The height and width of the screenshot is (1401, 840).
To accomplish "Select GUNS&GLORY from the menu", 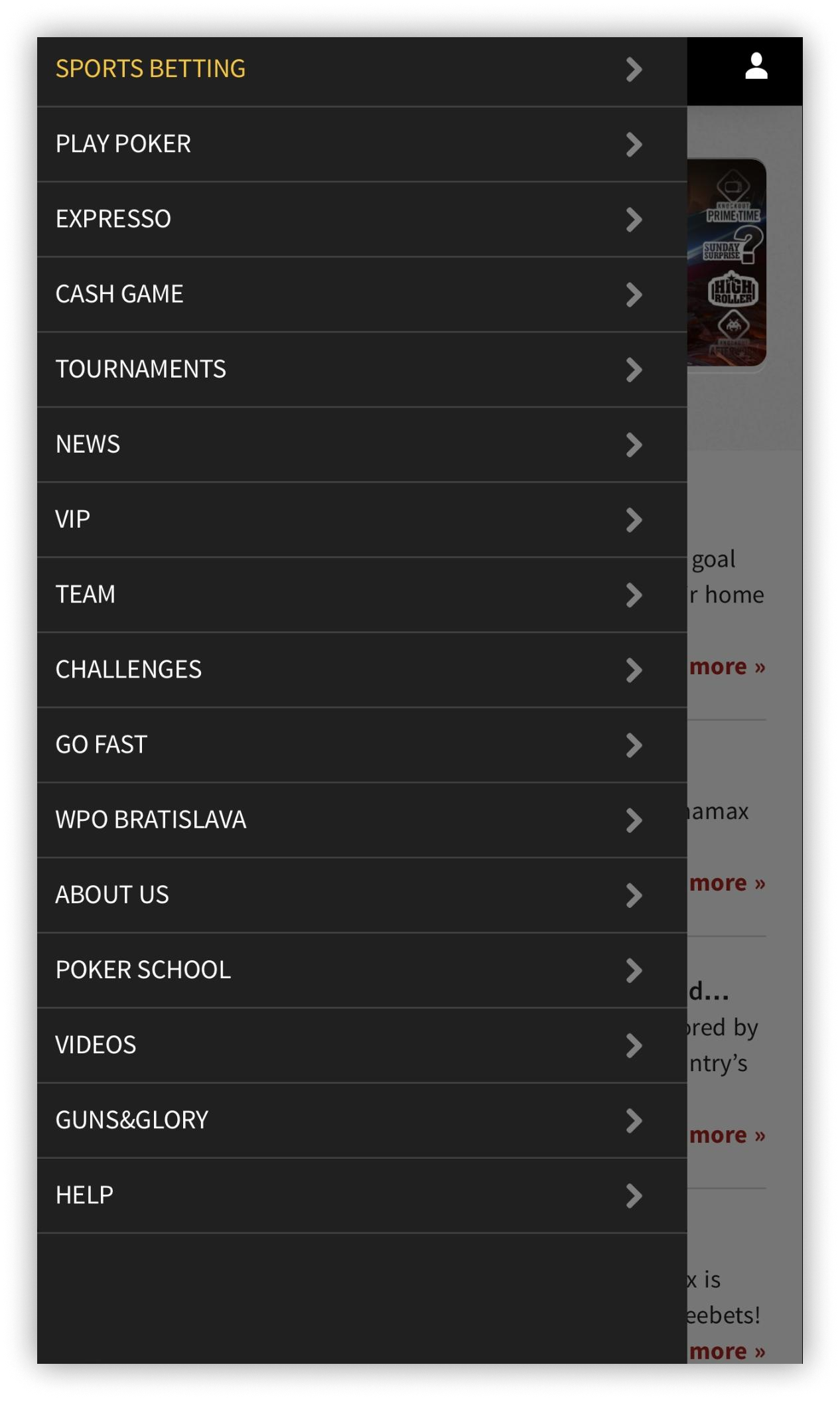I will (x=131, y=1119).
